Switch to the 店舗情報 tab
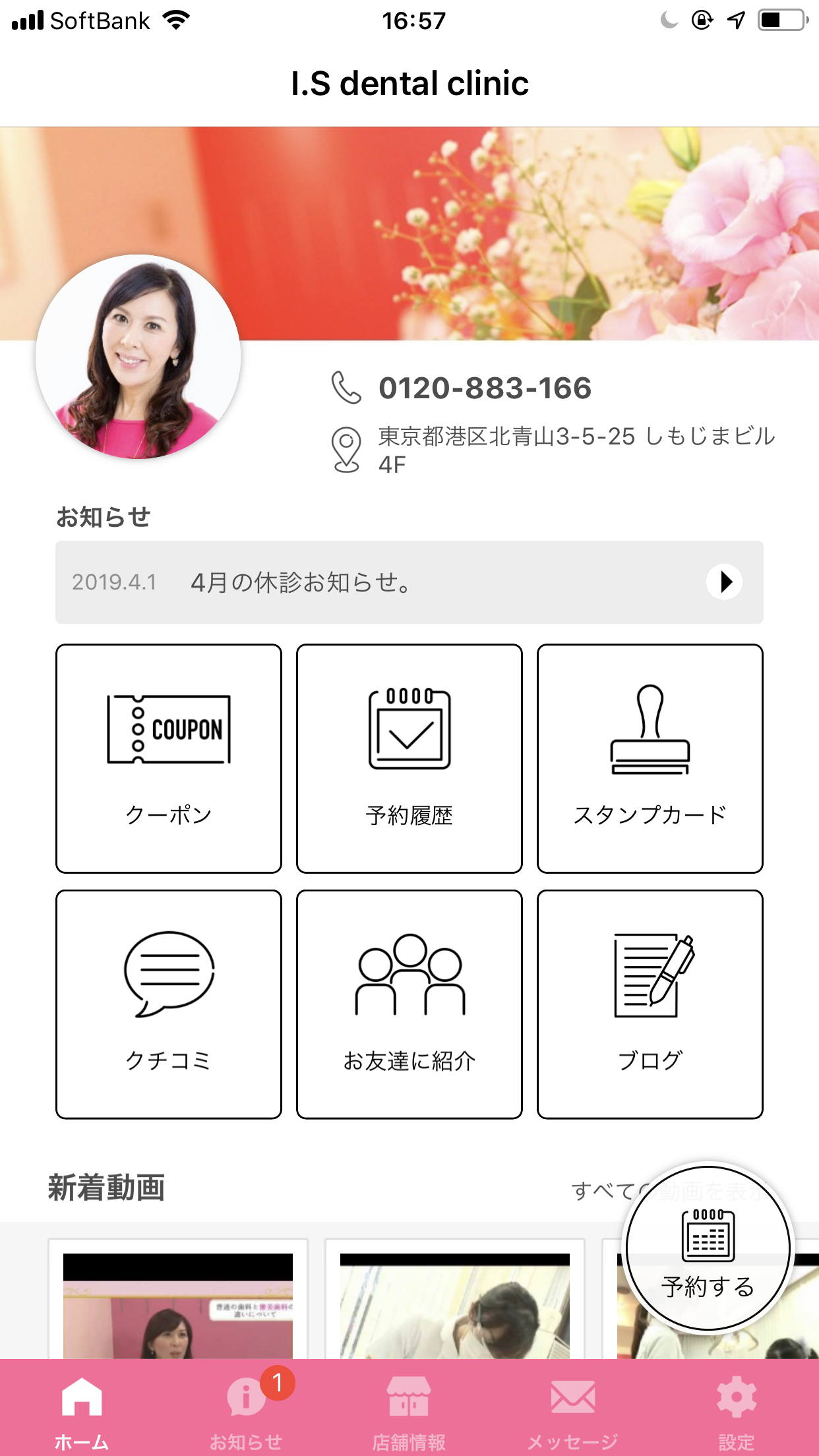The image size is (819, 1456). point(409,1409)
